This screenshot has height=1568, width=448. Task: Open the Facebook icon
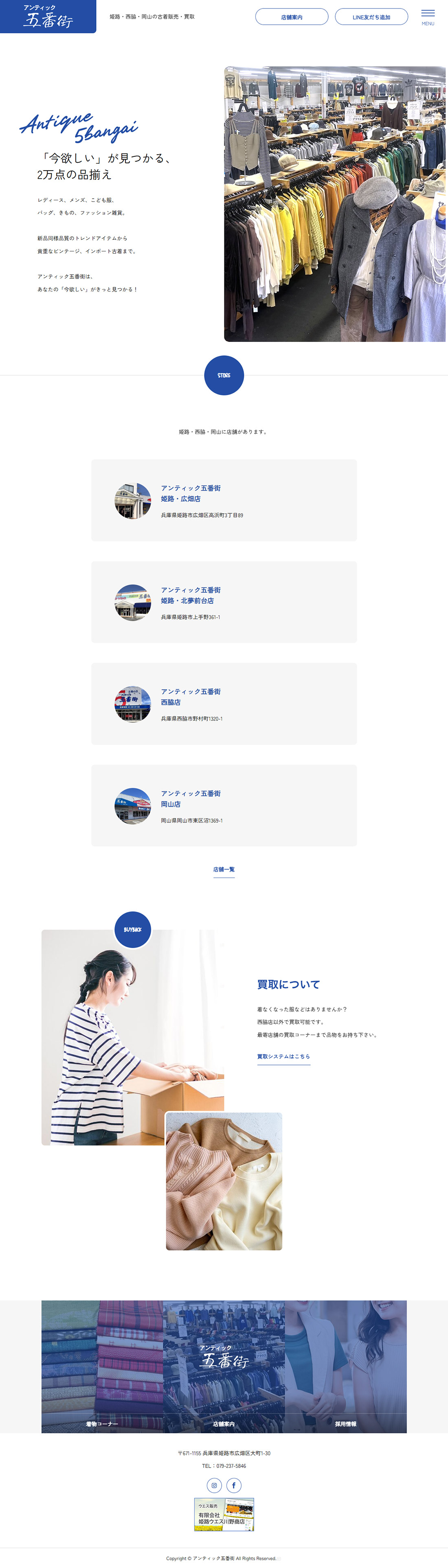(x=234, y=1485)
